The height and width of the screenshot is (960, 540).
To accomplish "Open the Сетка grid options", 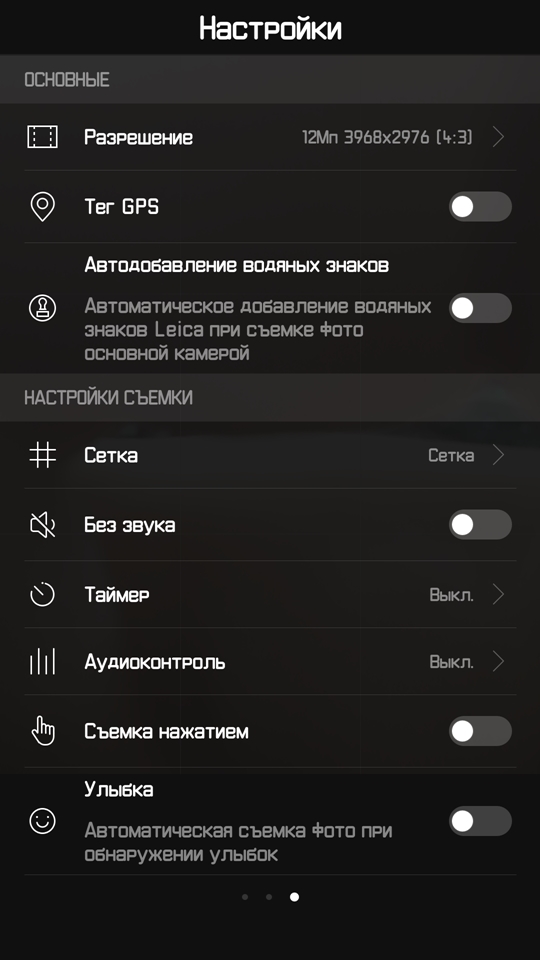I will tap(270, 455).
